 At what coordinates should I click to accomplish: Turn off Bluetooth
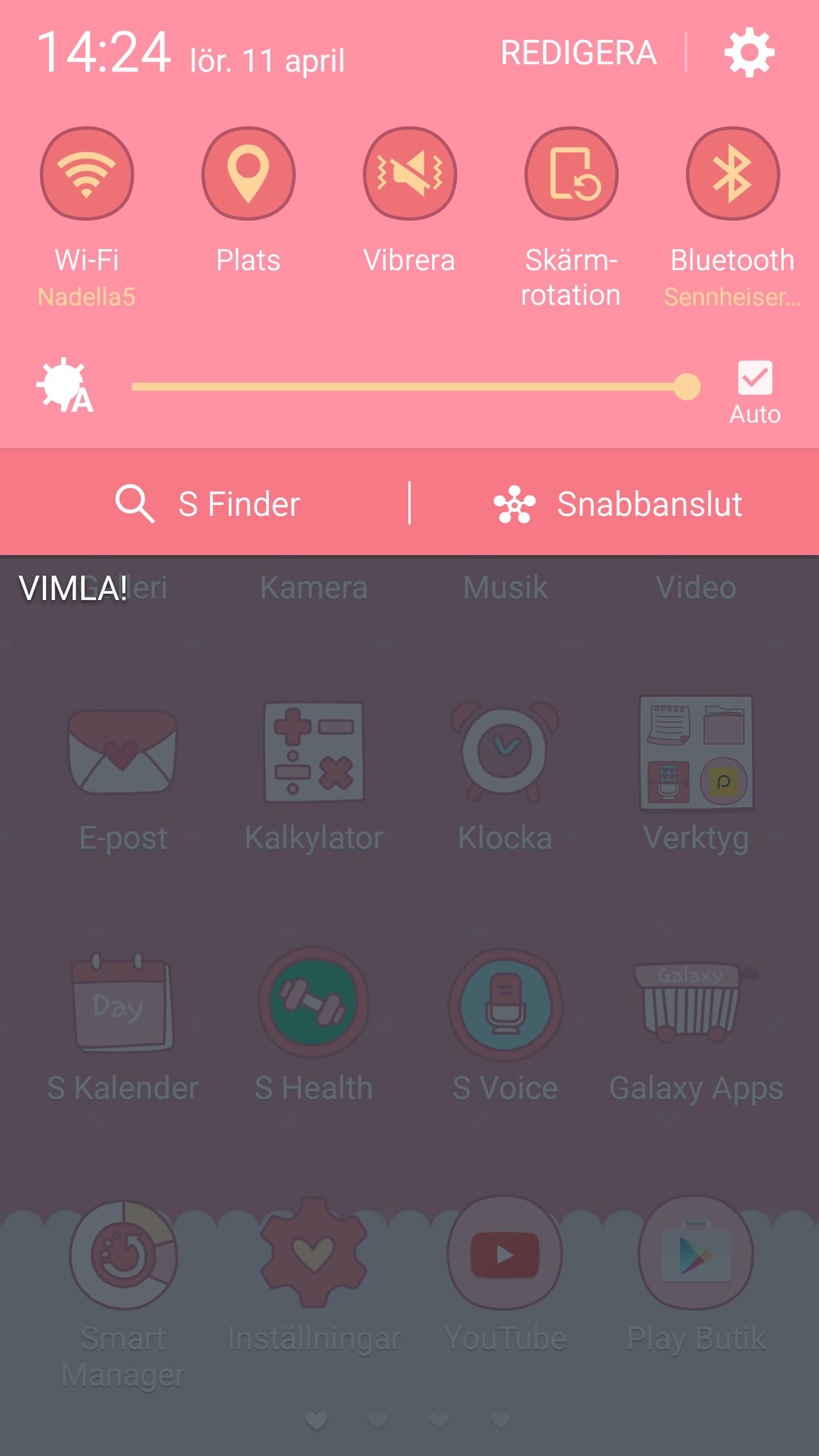pos(733,173)
